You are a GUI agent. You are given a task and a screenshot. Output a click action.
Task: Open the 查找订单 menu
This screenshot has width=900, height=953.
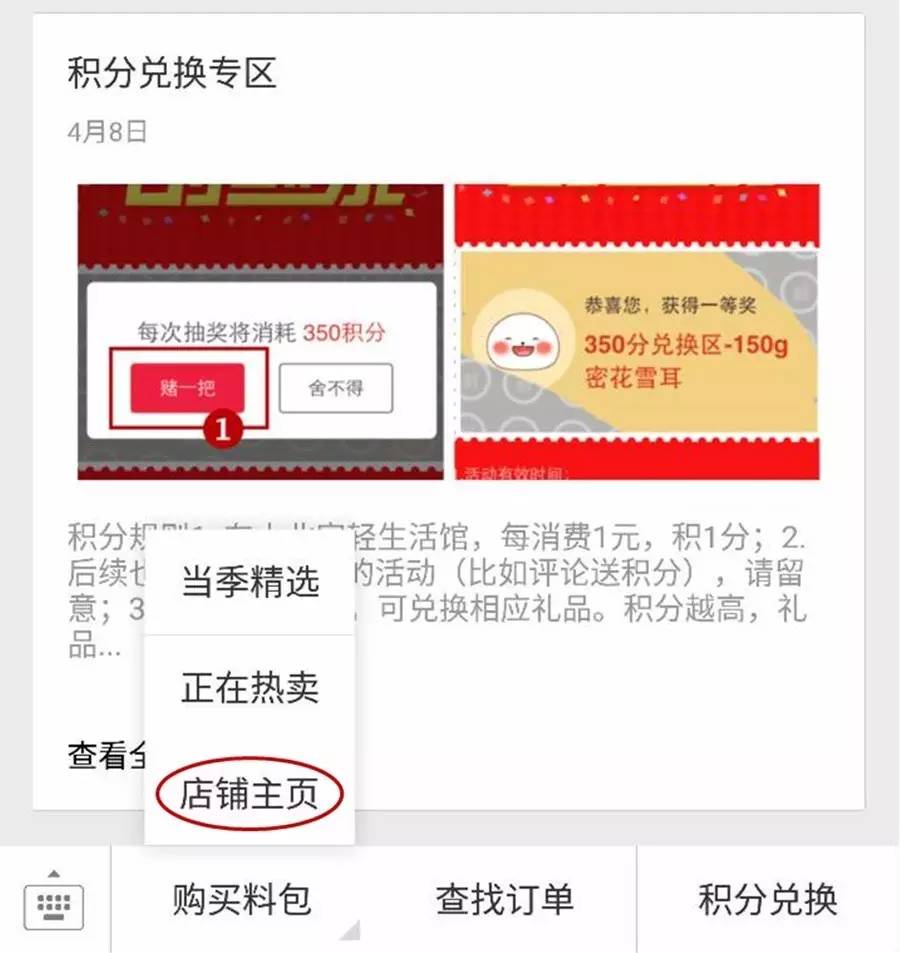click(504, 900)
